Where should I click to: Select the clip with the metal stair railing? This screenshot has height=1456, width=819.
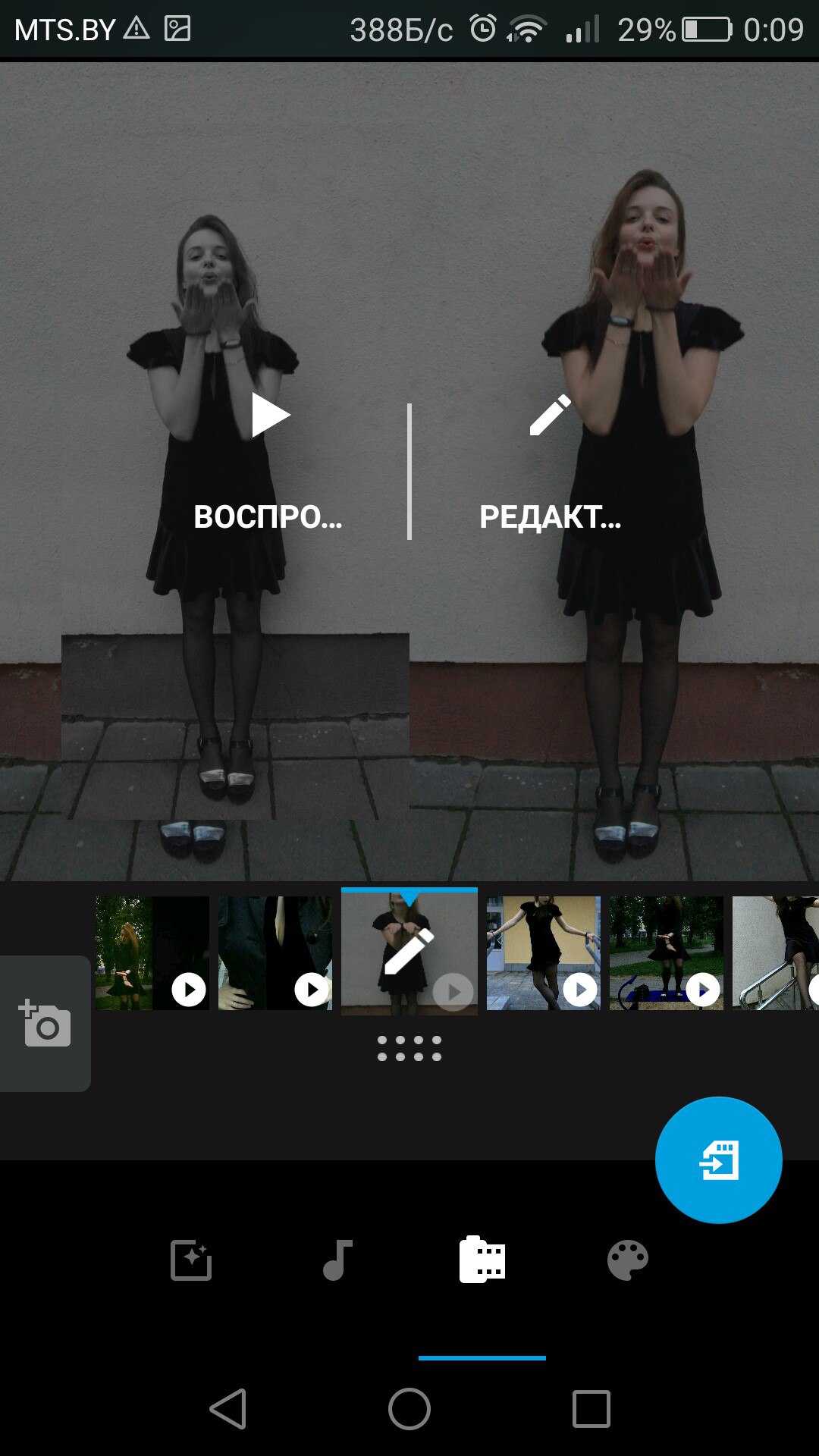coord(775,952)
